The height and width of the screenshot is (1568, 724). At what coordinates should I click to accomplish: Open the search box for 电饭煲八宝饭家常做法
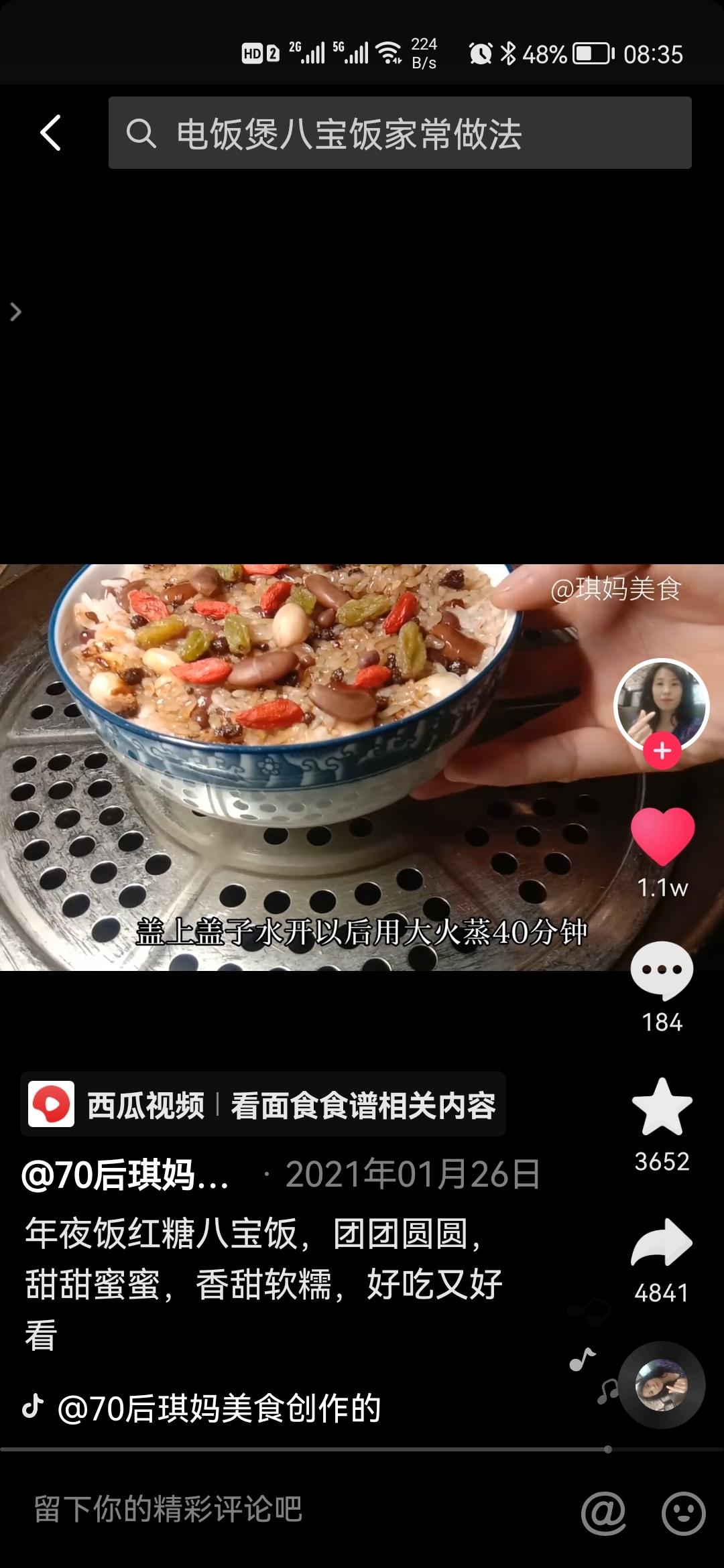(x=400, y=133)
